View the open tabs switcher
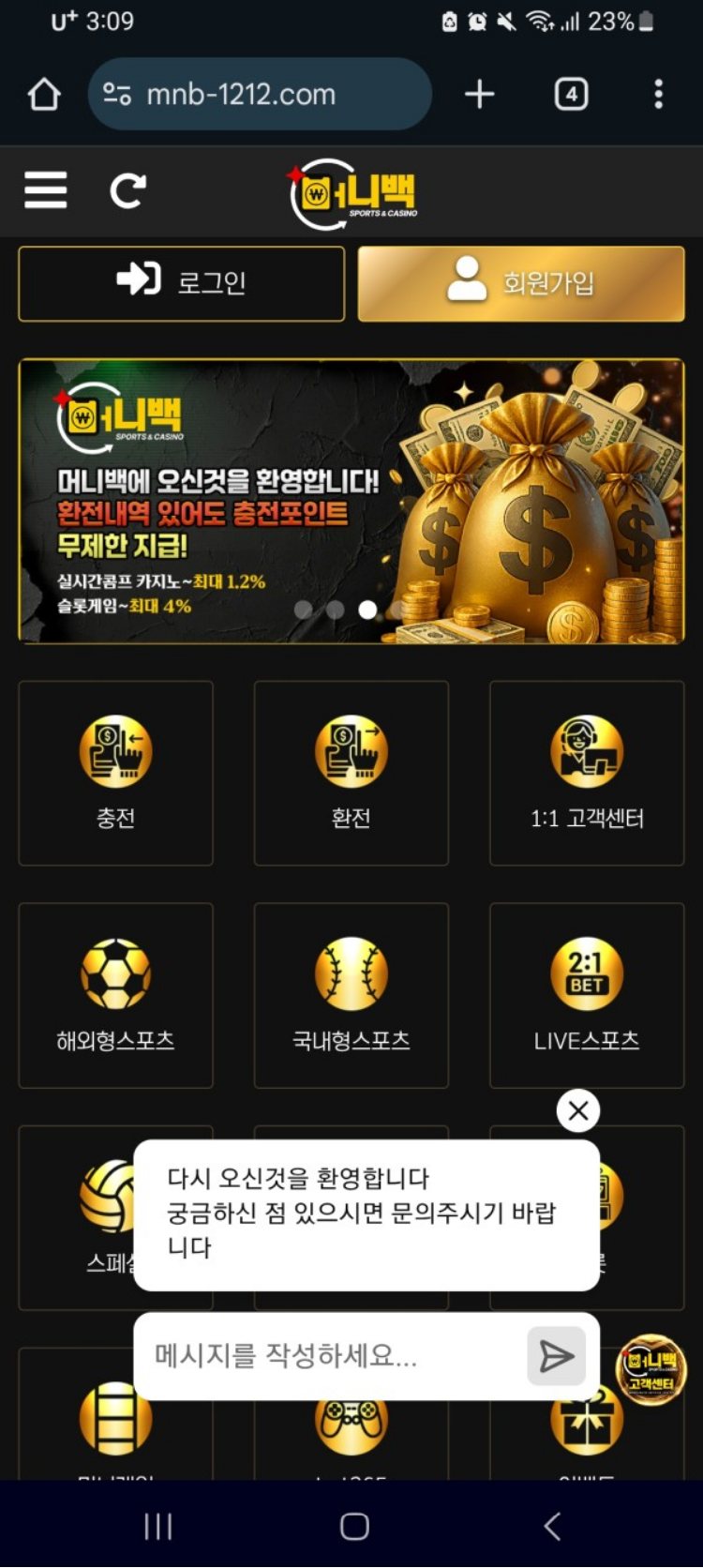The image size is (703, 1568). (x=572, y=94)
